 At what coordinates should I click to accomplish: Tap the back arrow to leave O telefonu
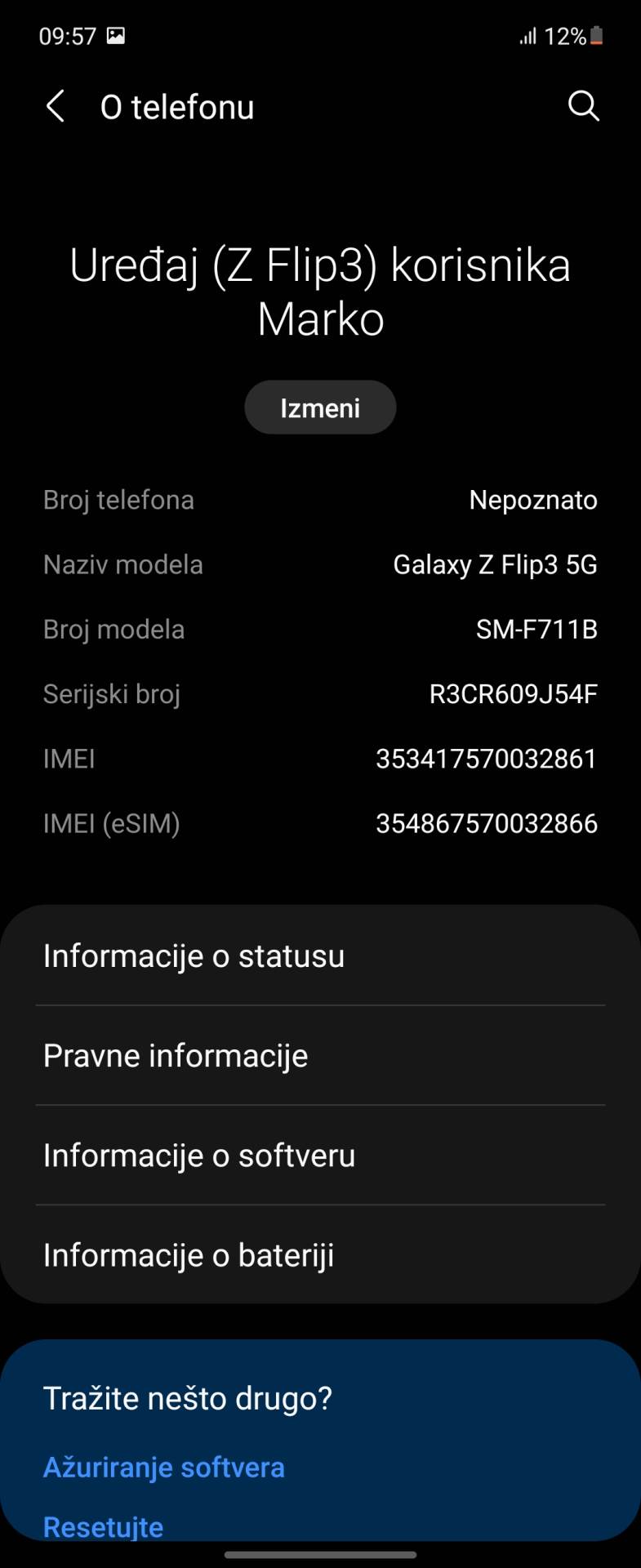tap(55, 105)
